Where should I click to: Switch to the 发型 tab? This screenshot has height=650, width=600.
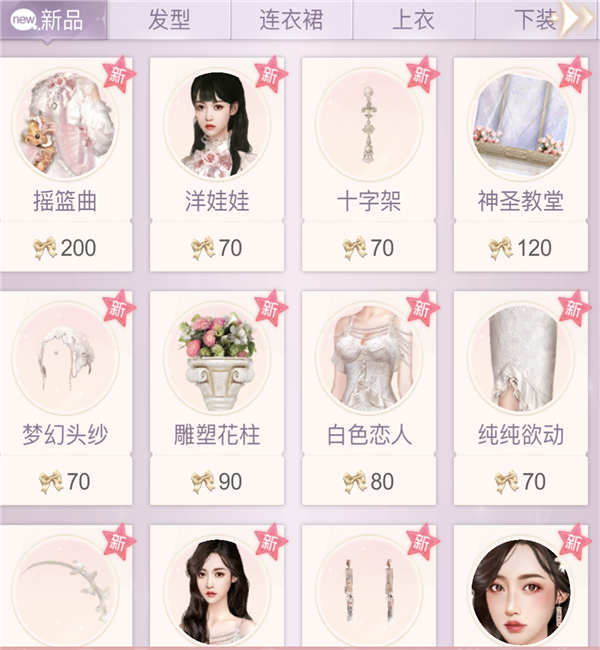pos(169,21)
